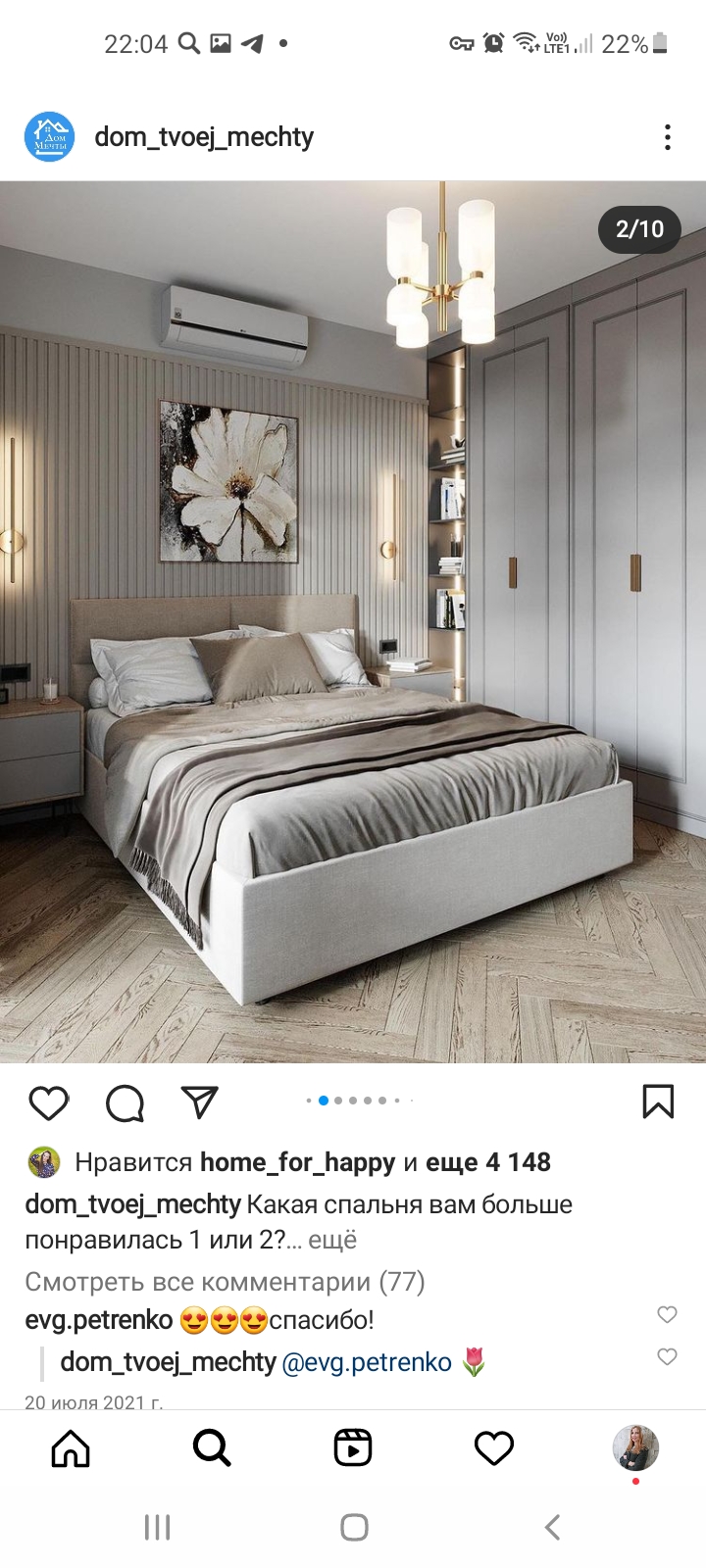Share the post via the paper plane

(199, 1102)
